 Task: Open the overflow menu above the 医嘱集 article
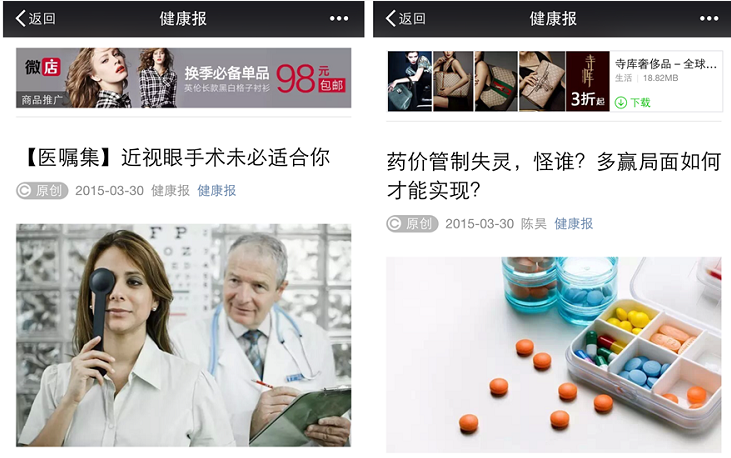pos(339,18)
